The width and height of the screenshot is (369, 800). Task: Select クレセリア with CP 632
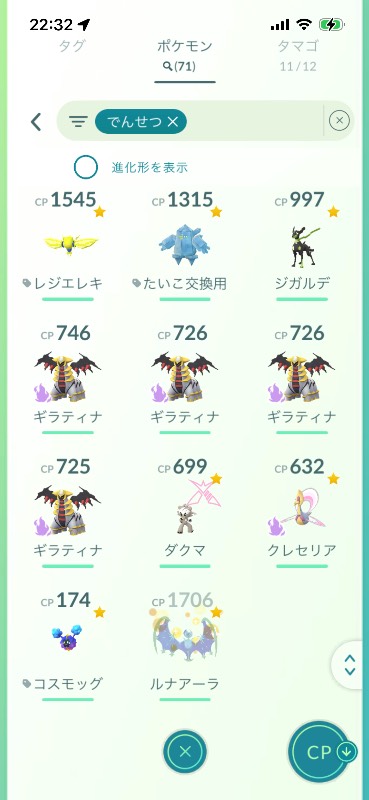[302, 512]
